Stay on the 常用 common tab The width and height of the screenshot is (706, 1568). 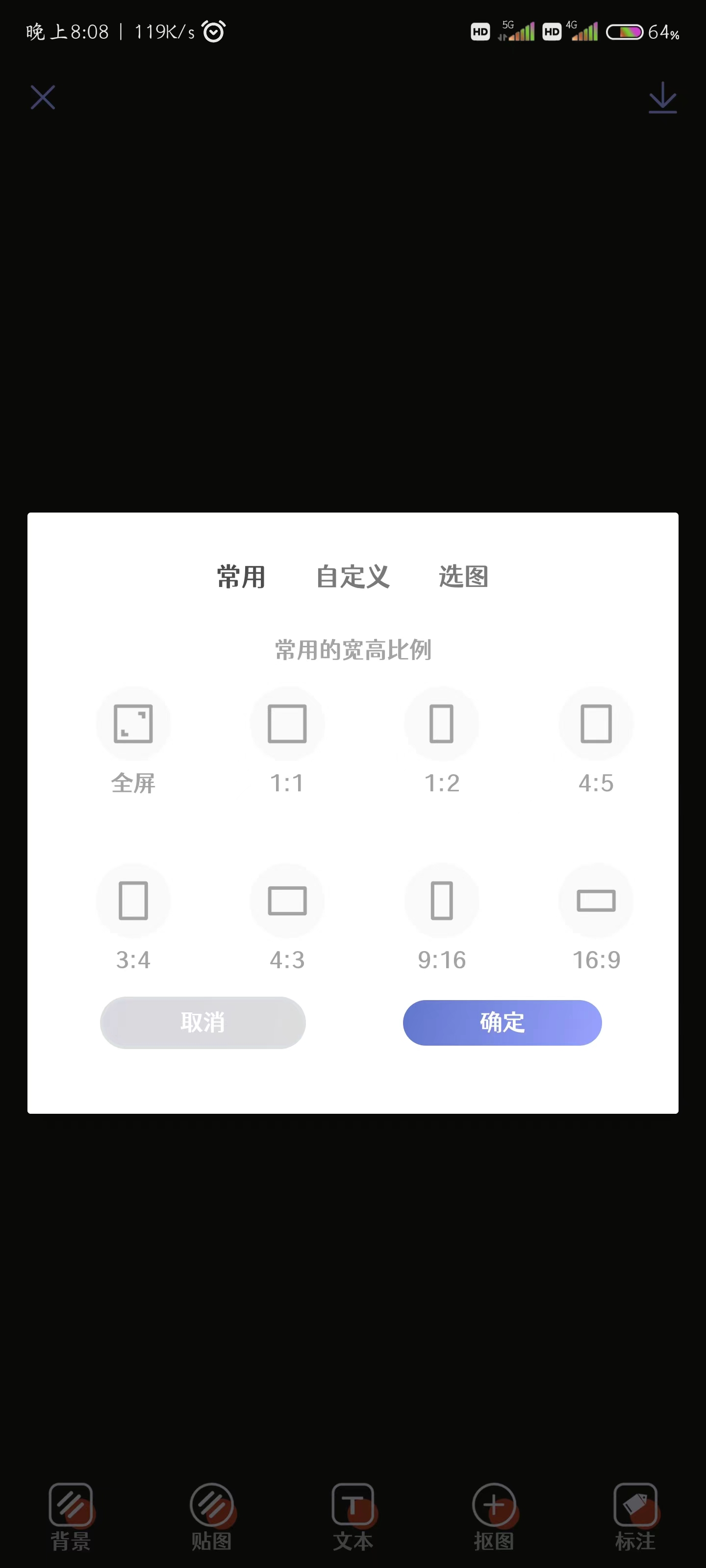point(241,577)
